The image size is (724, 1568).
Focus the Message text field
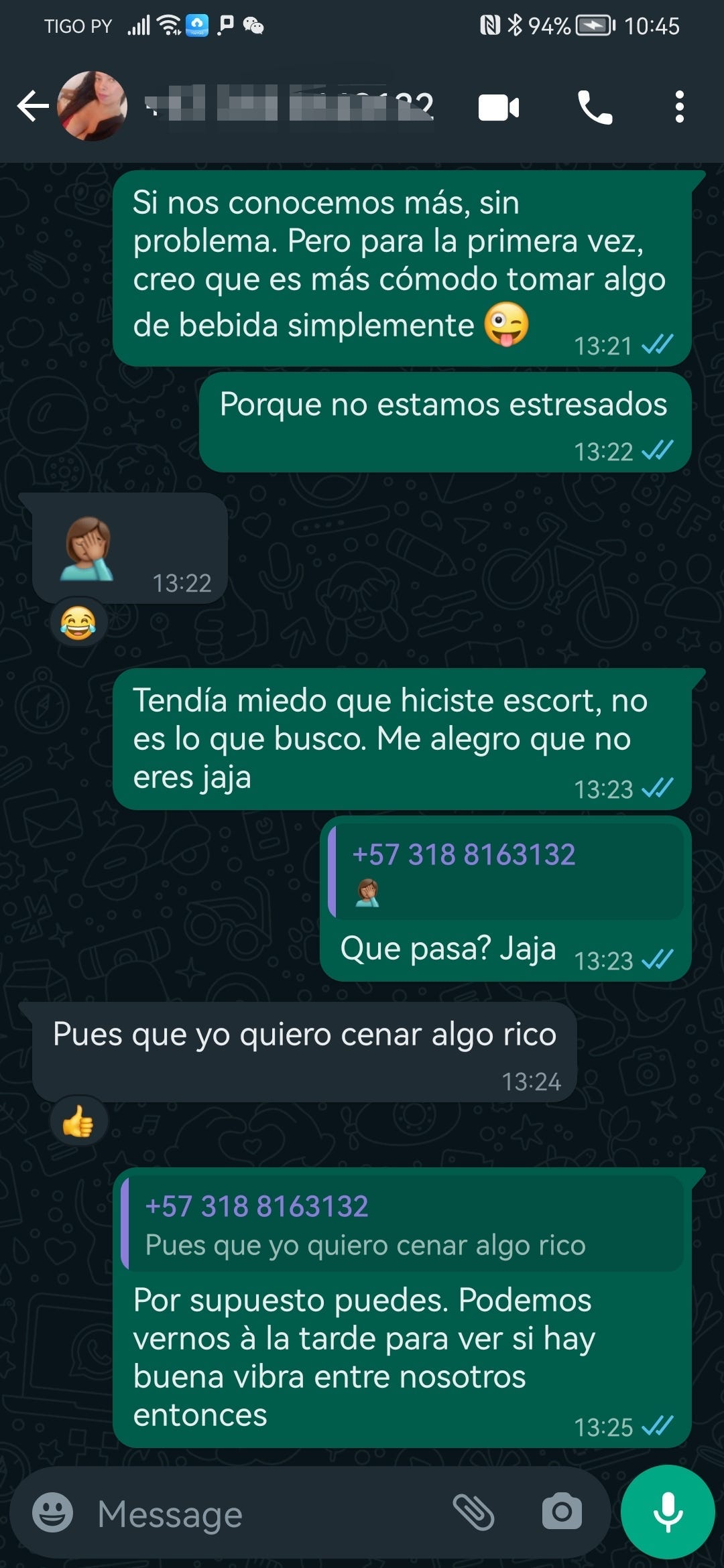(x=268, y=1514)
